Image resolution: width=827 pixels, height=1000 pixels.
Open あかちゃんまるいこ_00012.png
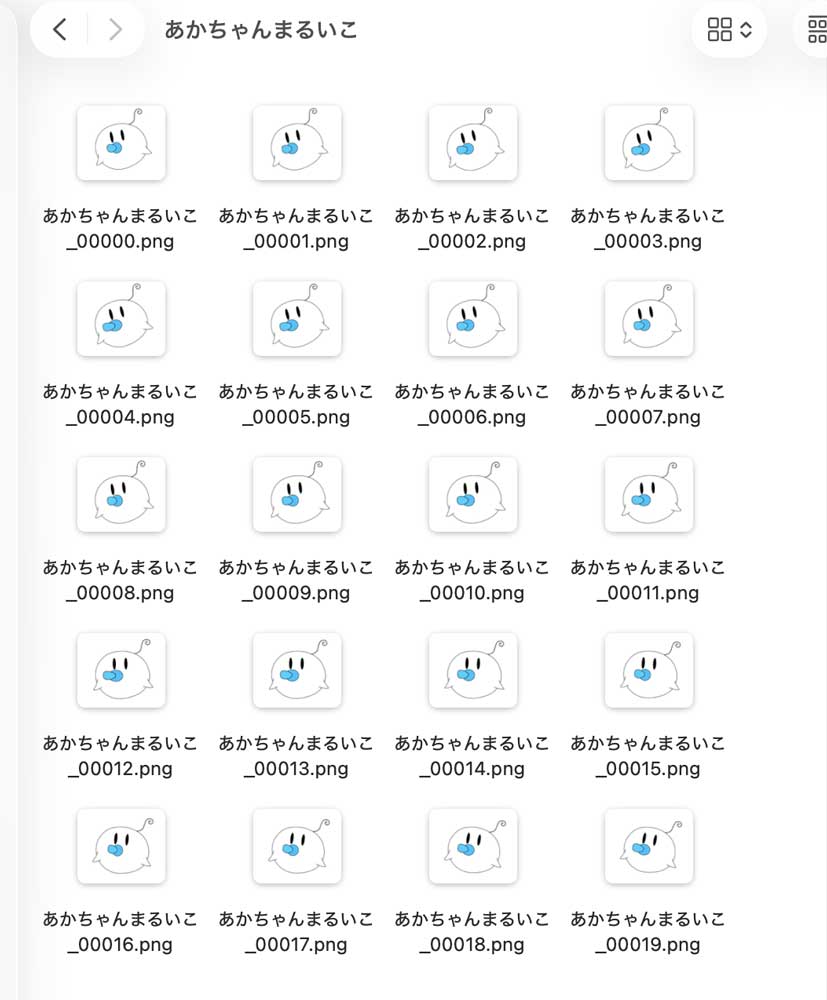coord(121,670)
